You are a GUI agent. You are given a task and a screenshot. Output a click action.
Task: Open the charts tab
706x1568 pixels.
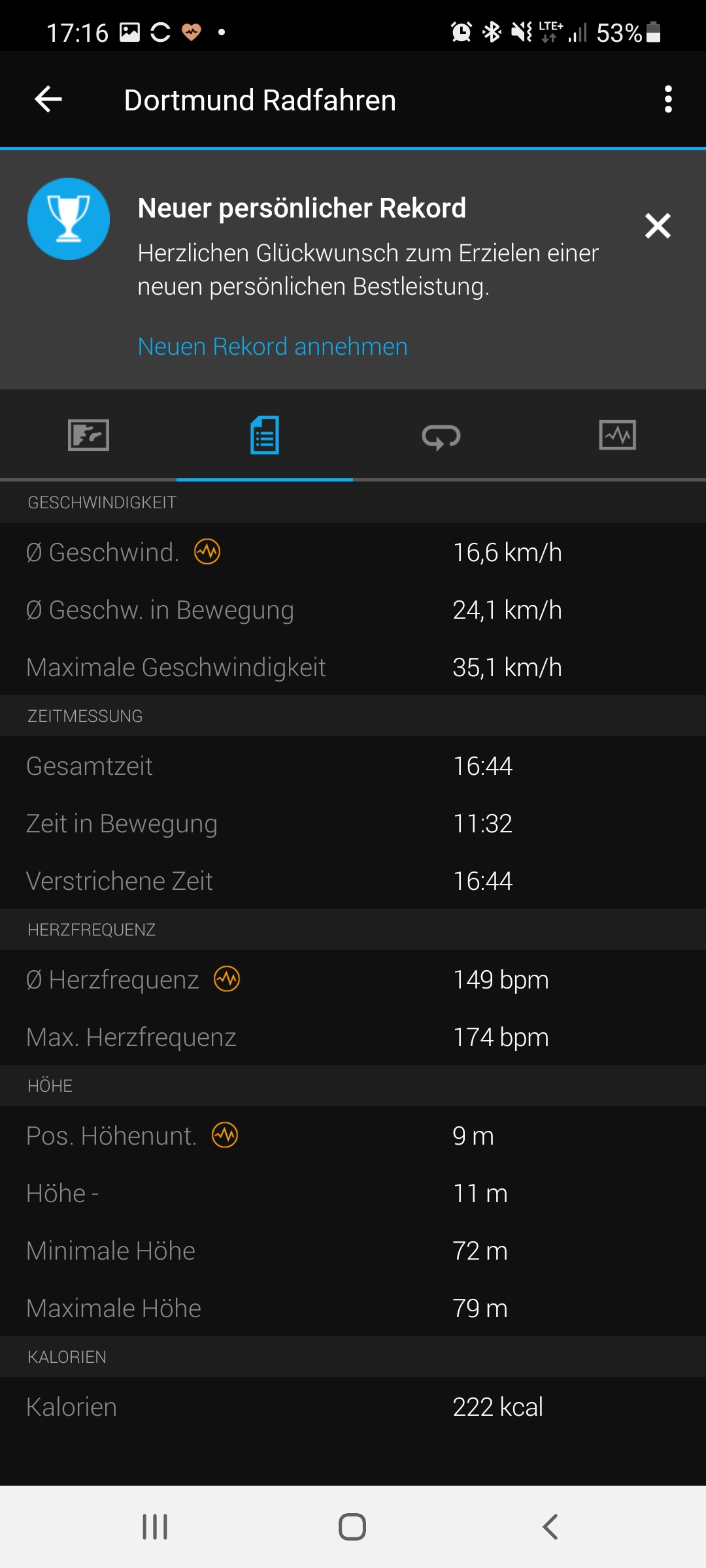617,435
